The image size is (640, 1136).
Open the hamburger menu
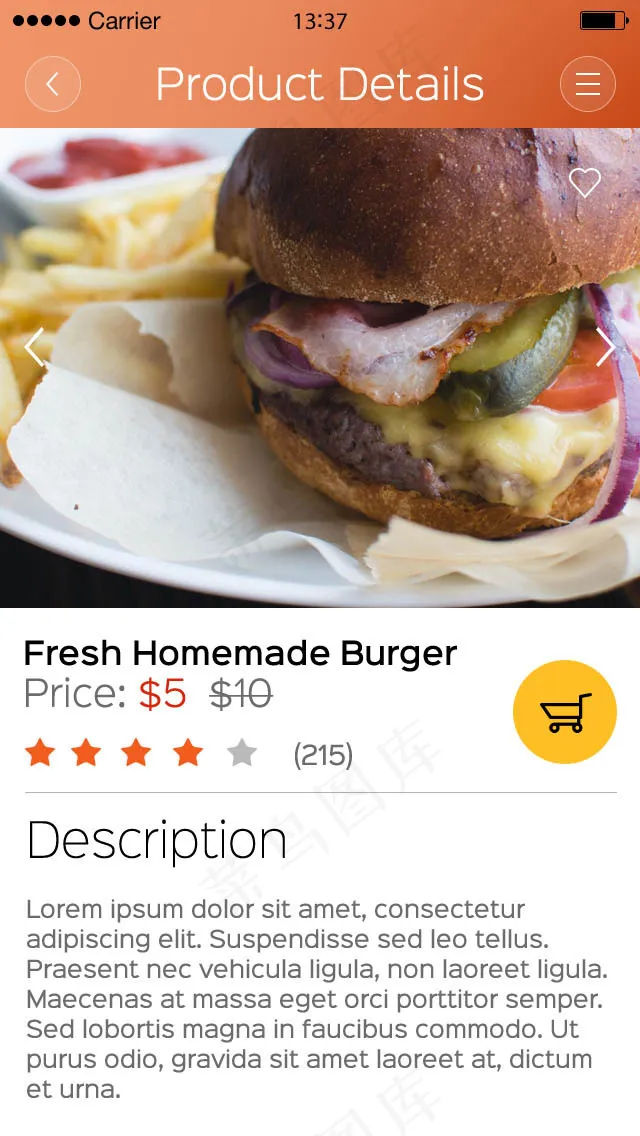[588, 84]
